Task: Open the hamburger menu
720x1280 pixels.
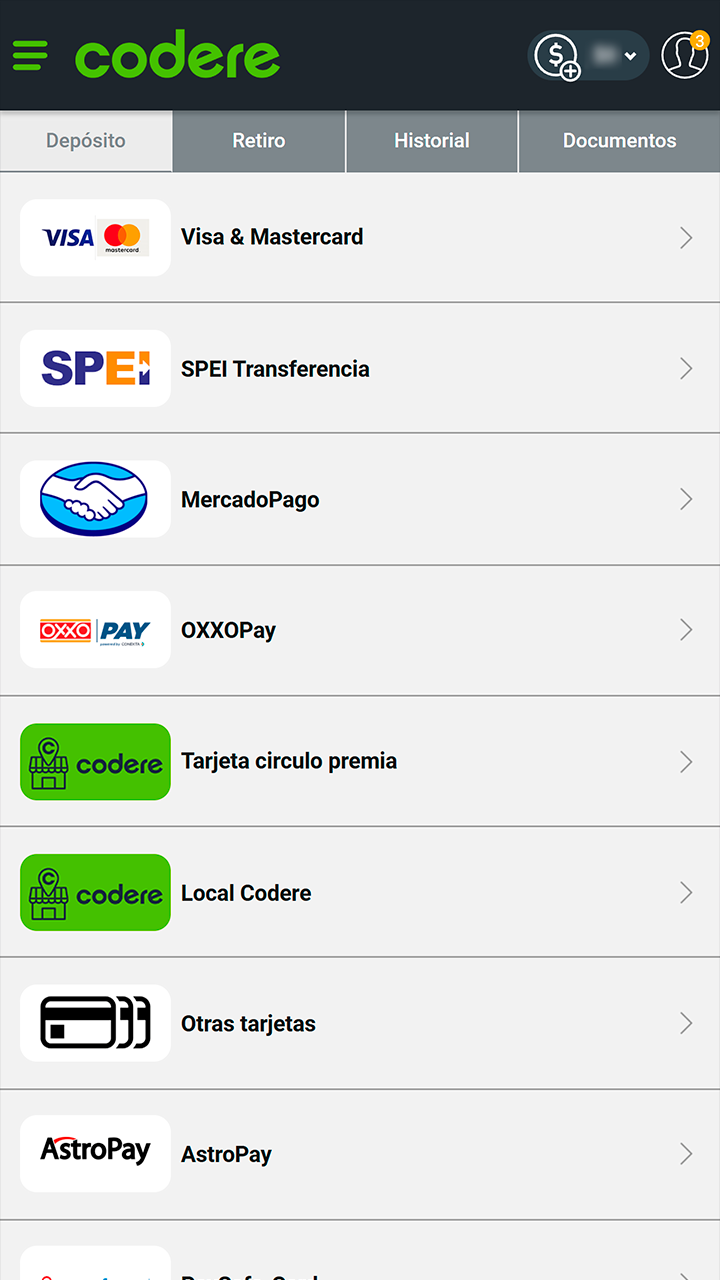Action: coord(30,55)
